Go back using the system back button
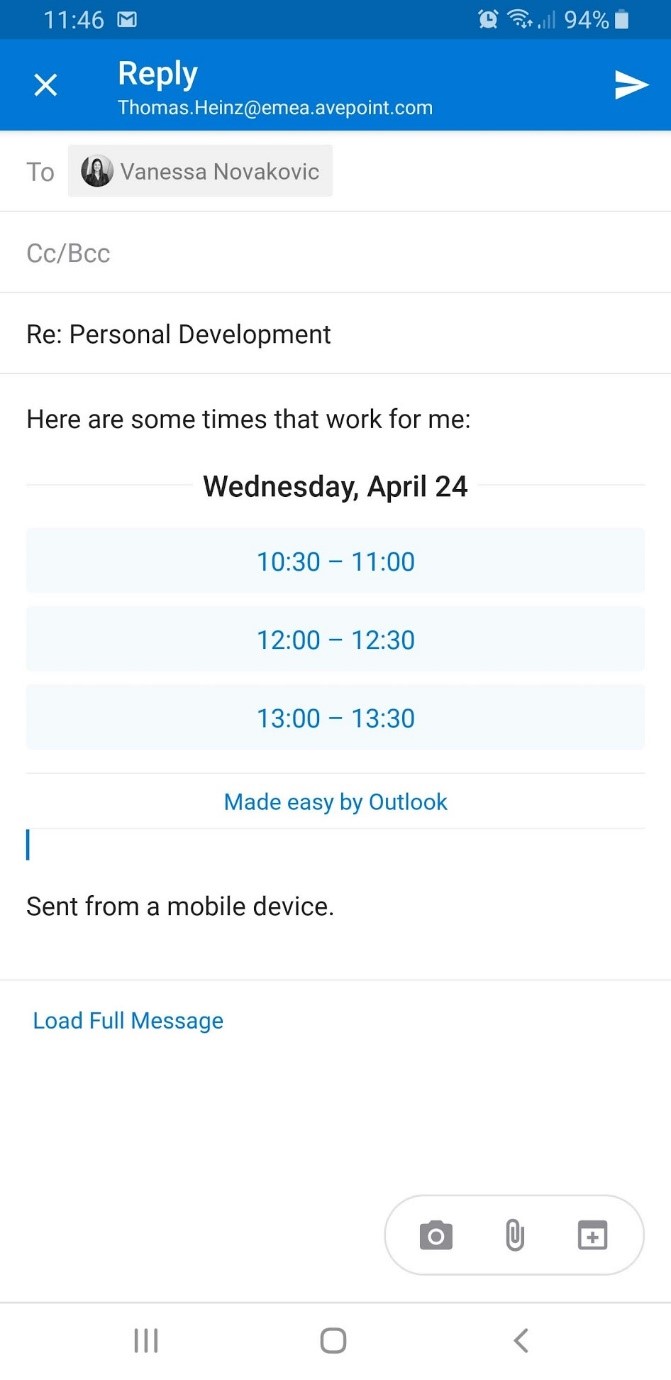671x1380 pixels. pyautogui.click(x=520, y=1341)
